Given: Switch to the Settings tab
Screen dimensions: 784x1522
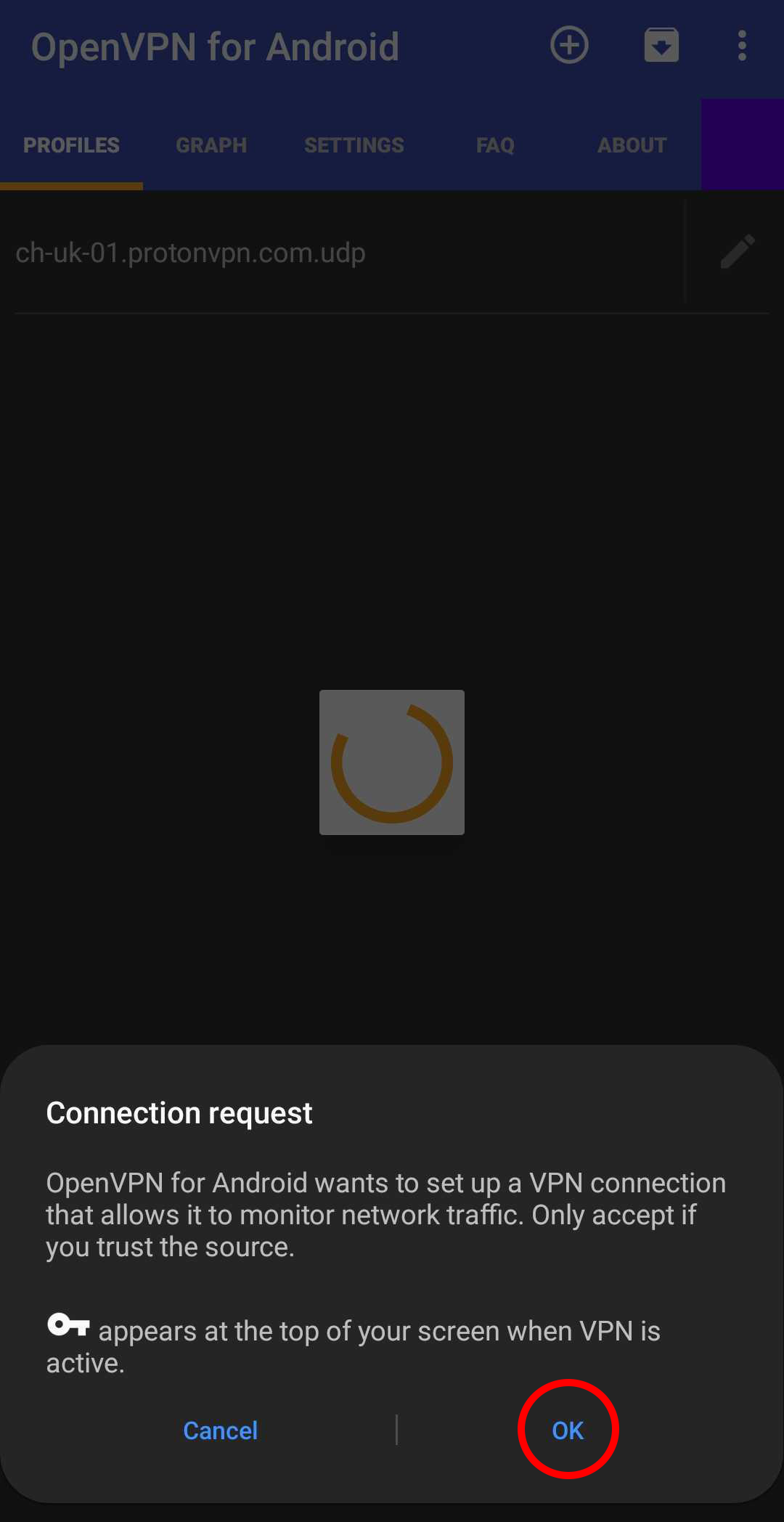Looking at the screenshot, I should [x=354, y=145].
